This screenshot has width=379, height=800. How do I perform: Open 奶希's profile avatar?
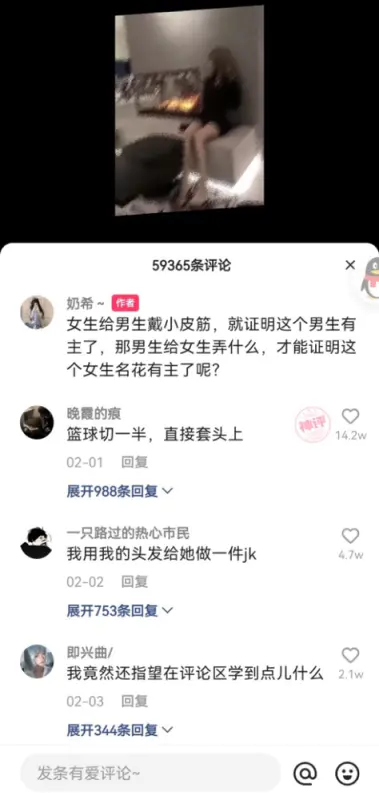(x=37, y=312)
